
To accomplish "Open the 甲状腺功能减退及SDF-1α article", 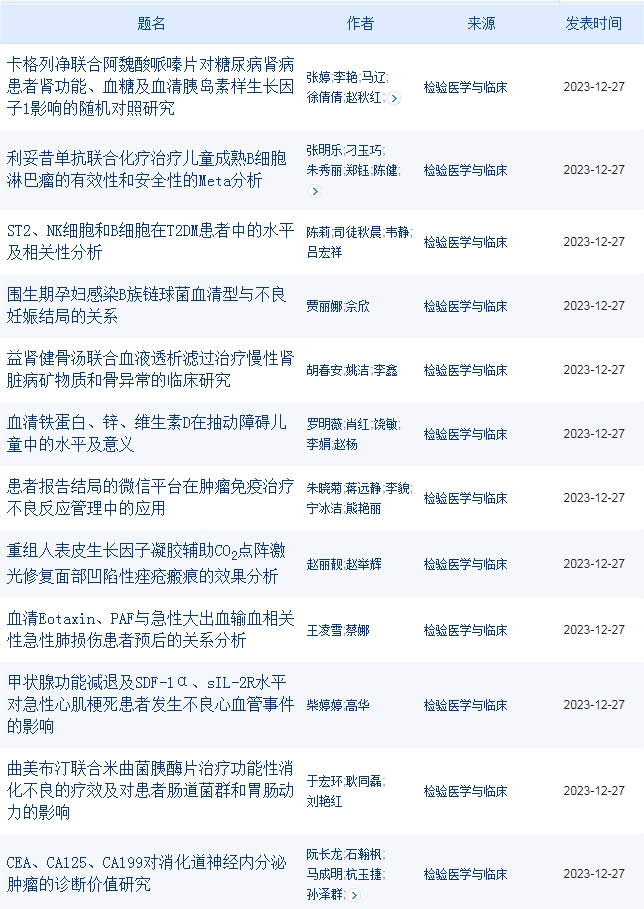I will [150, 704].
